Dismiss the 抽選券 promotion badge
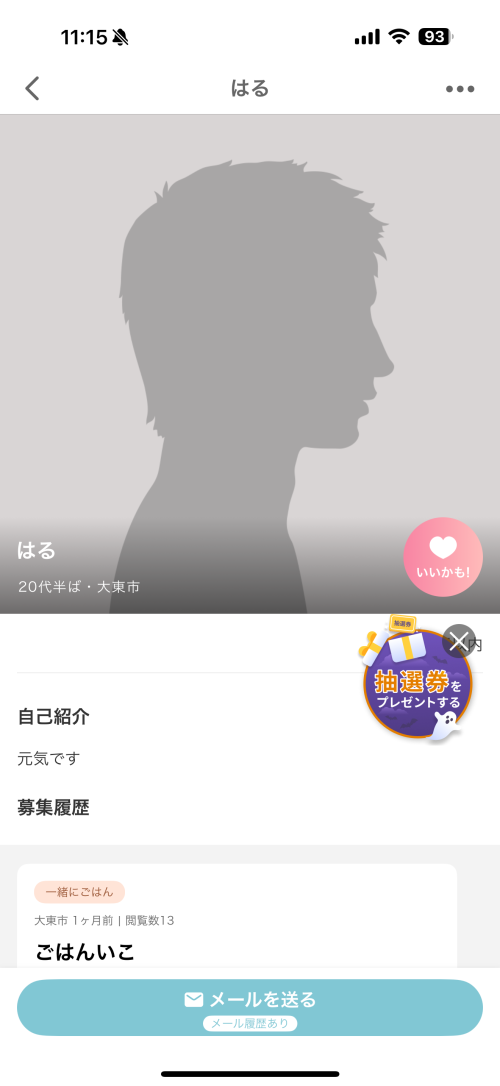The image size is (500, 1086). tap(458, 641)
